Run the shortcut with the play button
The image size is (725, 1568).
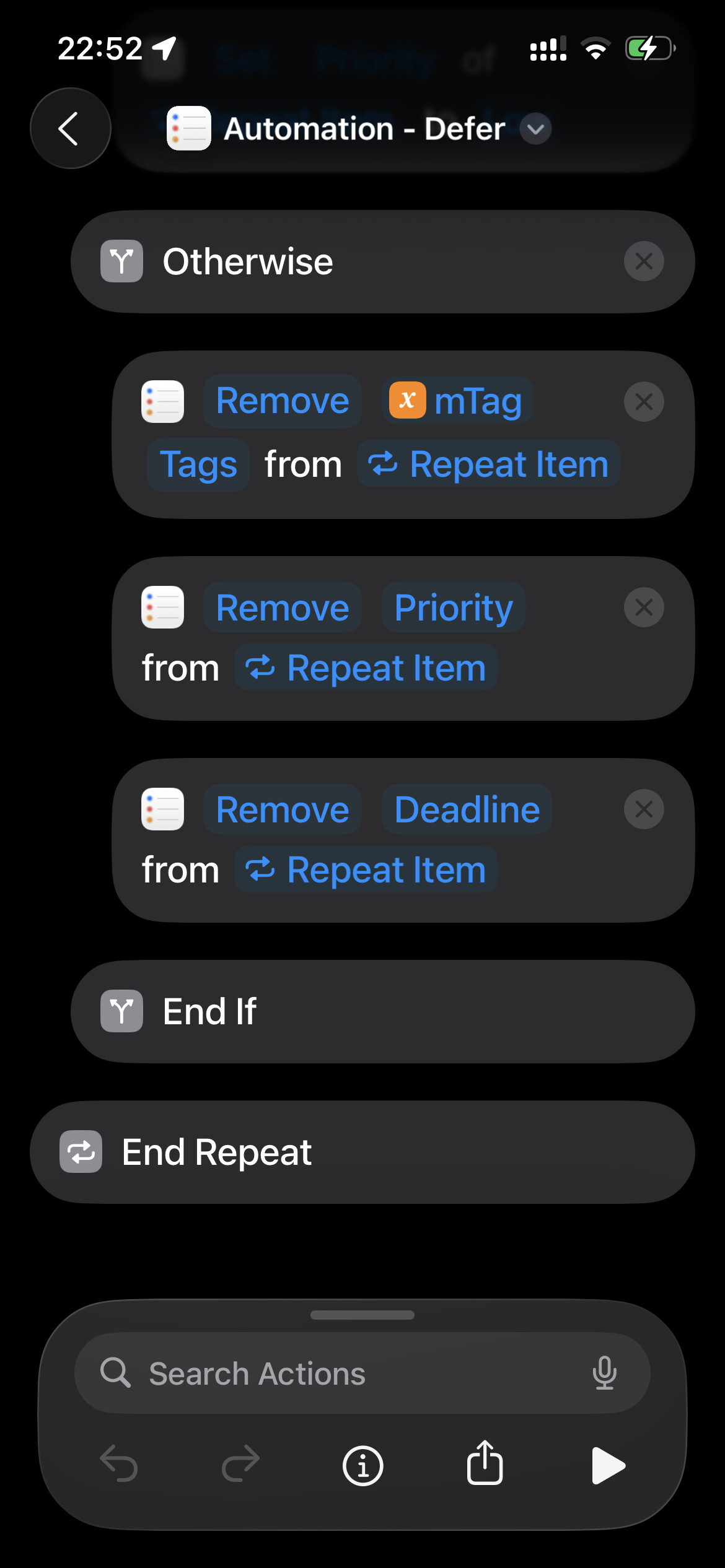pos(607,1466)
